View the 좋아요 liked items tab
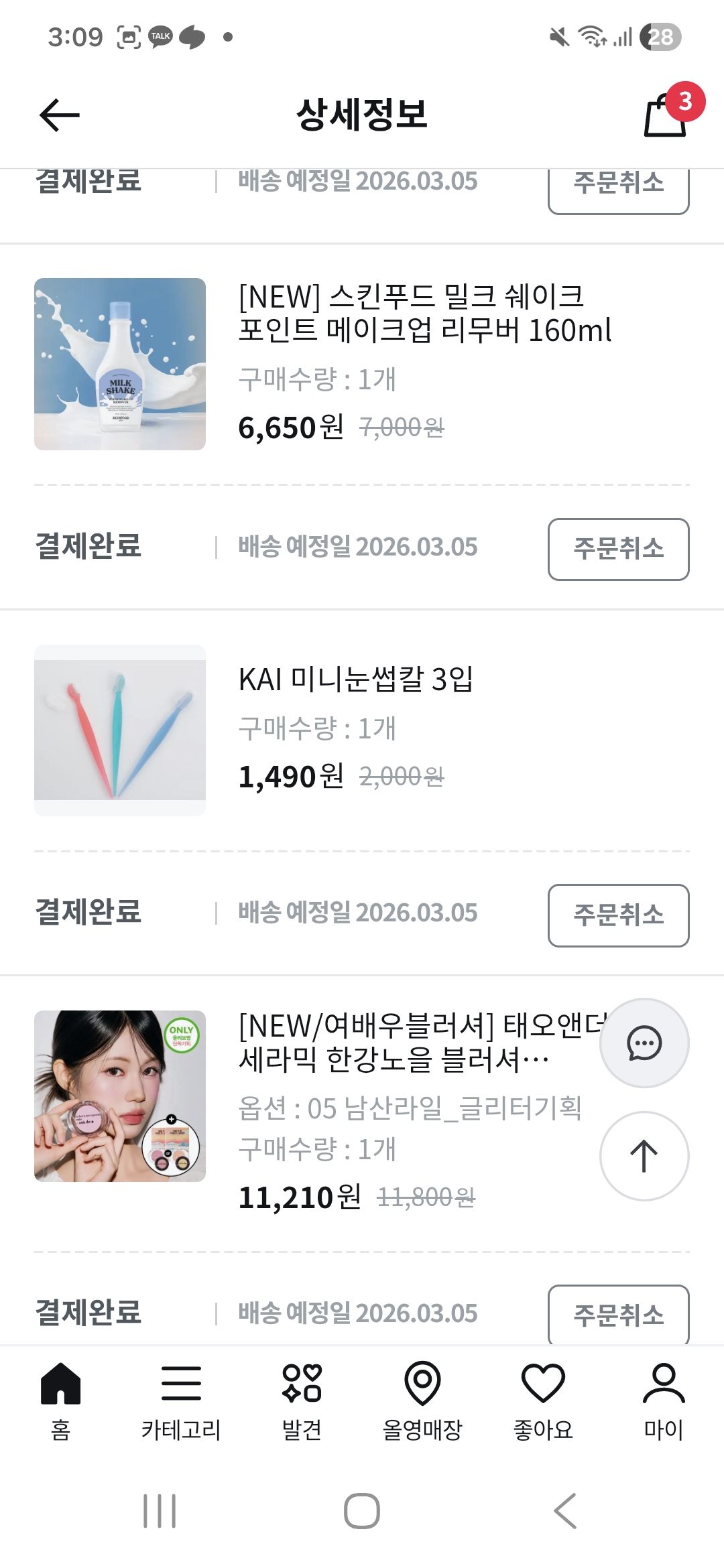724x1568 pixels. (x=543, y=1400)
